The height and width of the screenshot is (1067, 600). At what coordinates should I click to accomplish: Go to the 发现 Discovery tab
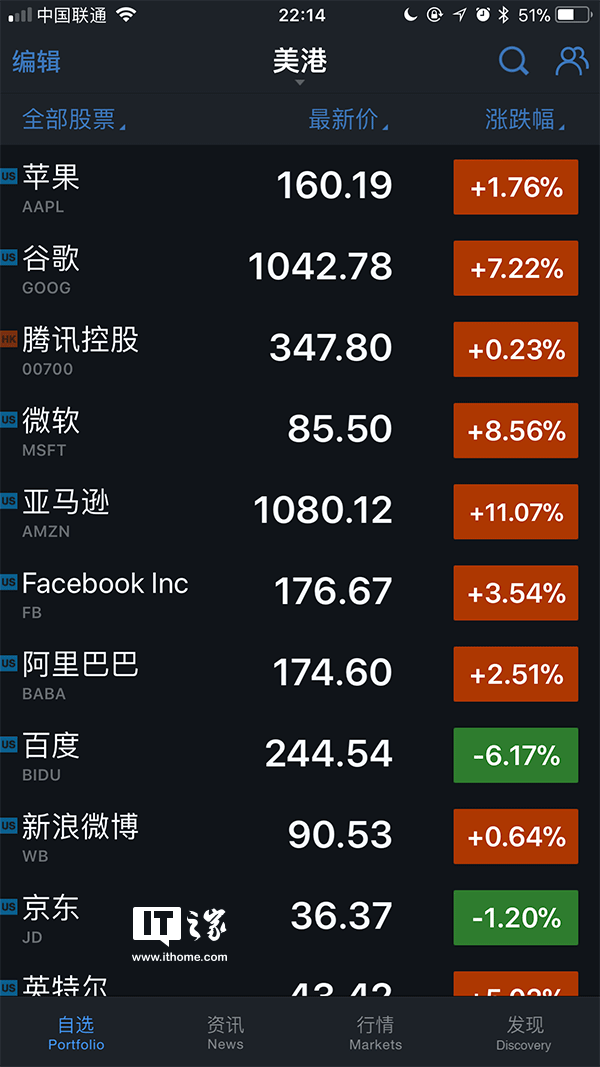click(524, 1033)
